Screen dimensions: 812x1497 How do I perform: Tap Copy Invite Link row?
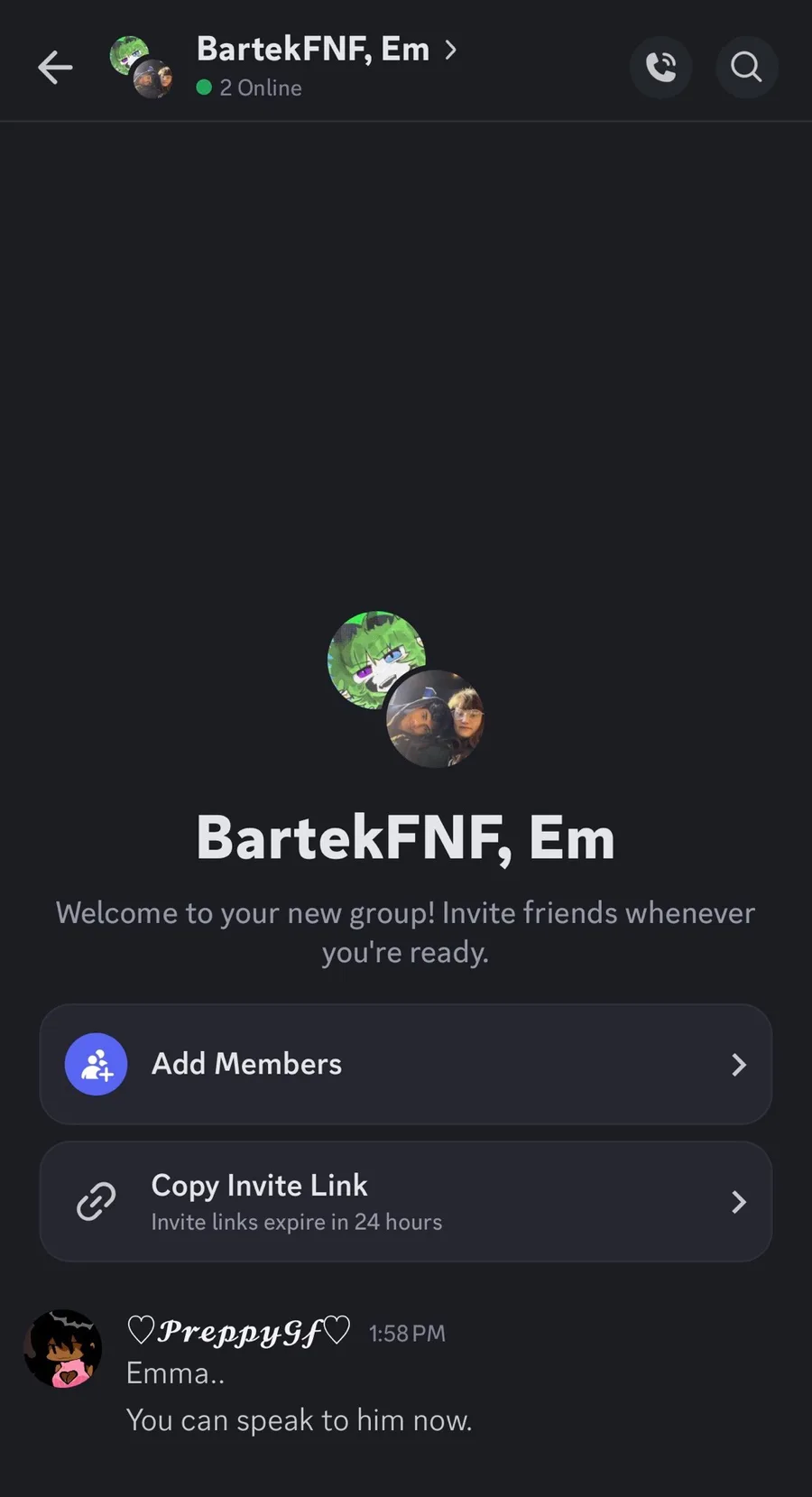(x=406, y=1201)
